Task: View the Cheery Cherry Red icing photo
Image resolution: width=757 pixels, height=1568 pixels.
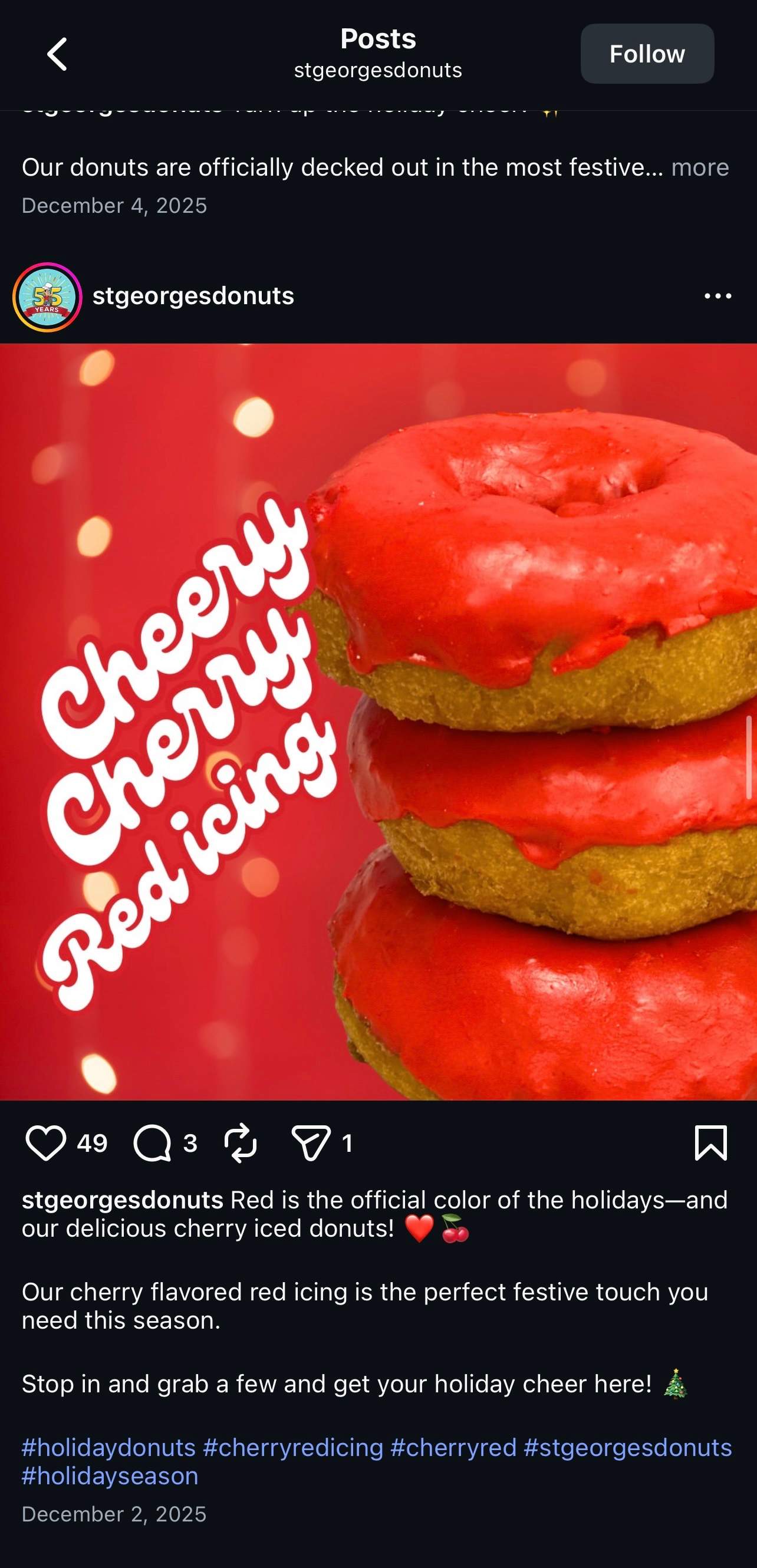Action: tap(378, 722)
